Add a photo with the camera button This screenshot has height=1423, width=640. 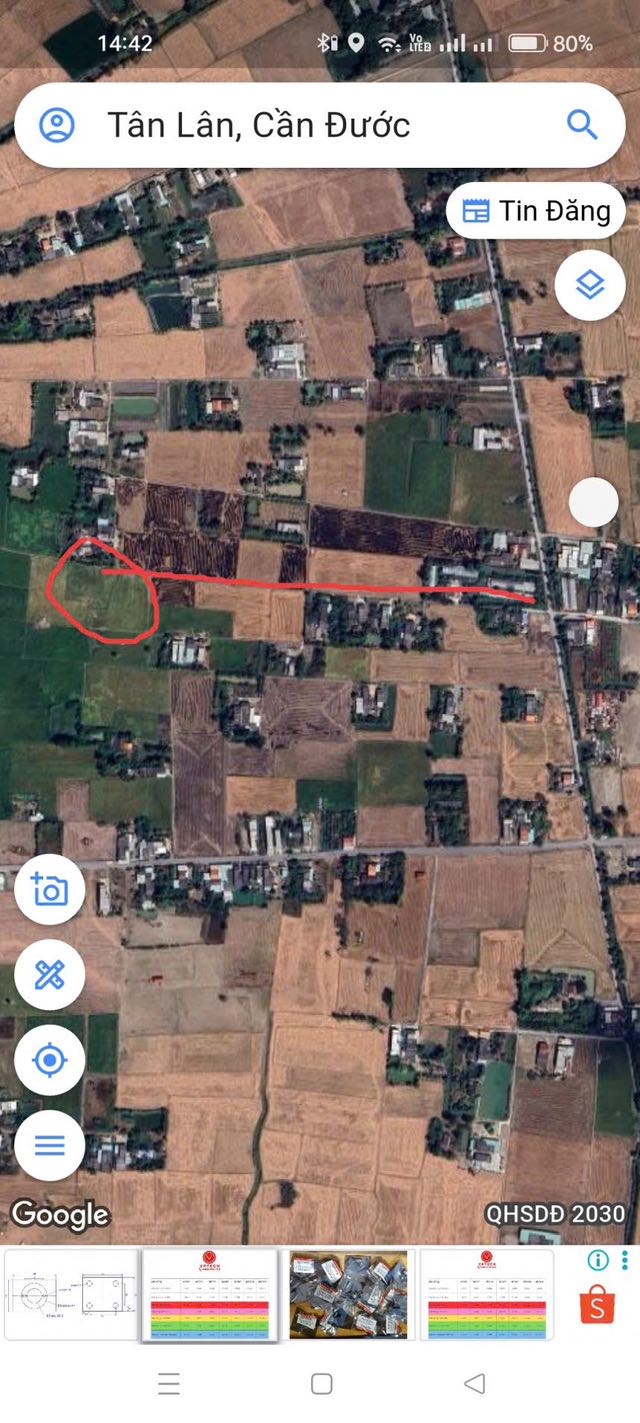click(x=50, y=890)
